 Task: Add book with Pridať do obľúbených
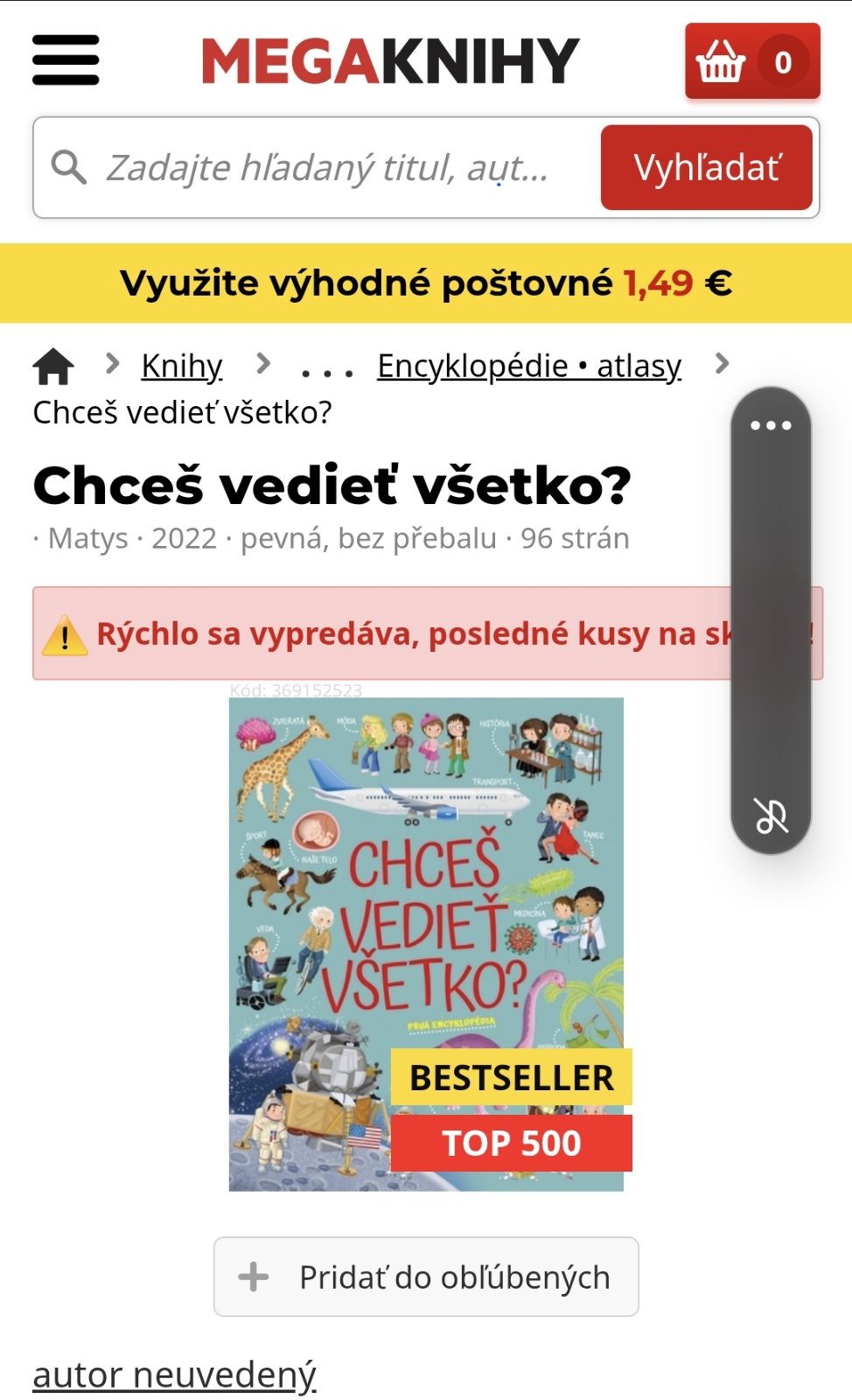tap(426, 1277)
